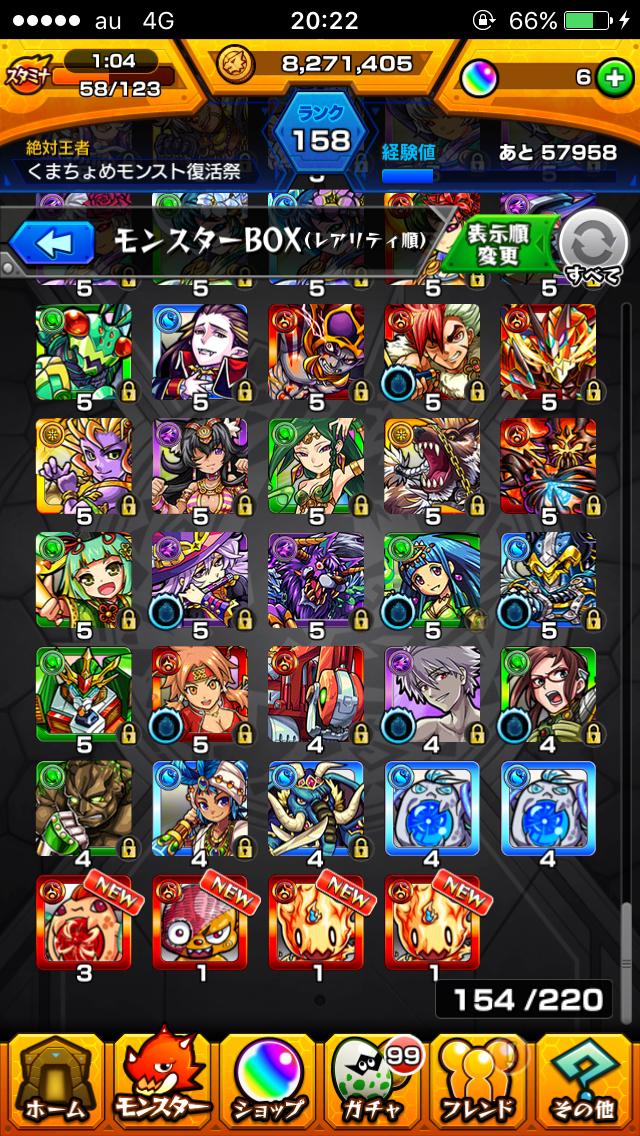The image size is (640, 1136).
Task: Open the green-eyed brown golem monster
Action: (83, 807)
